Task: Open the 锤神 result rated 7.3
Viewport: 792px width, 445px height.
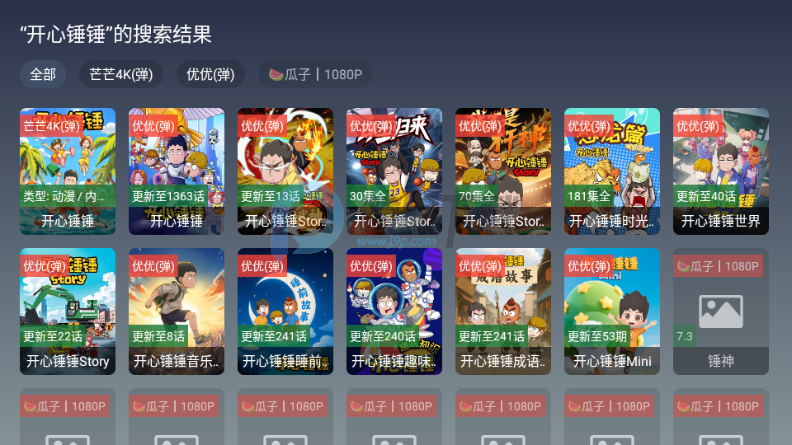Action: click(720, 311)
